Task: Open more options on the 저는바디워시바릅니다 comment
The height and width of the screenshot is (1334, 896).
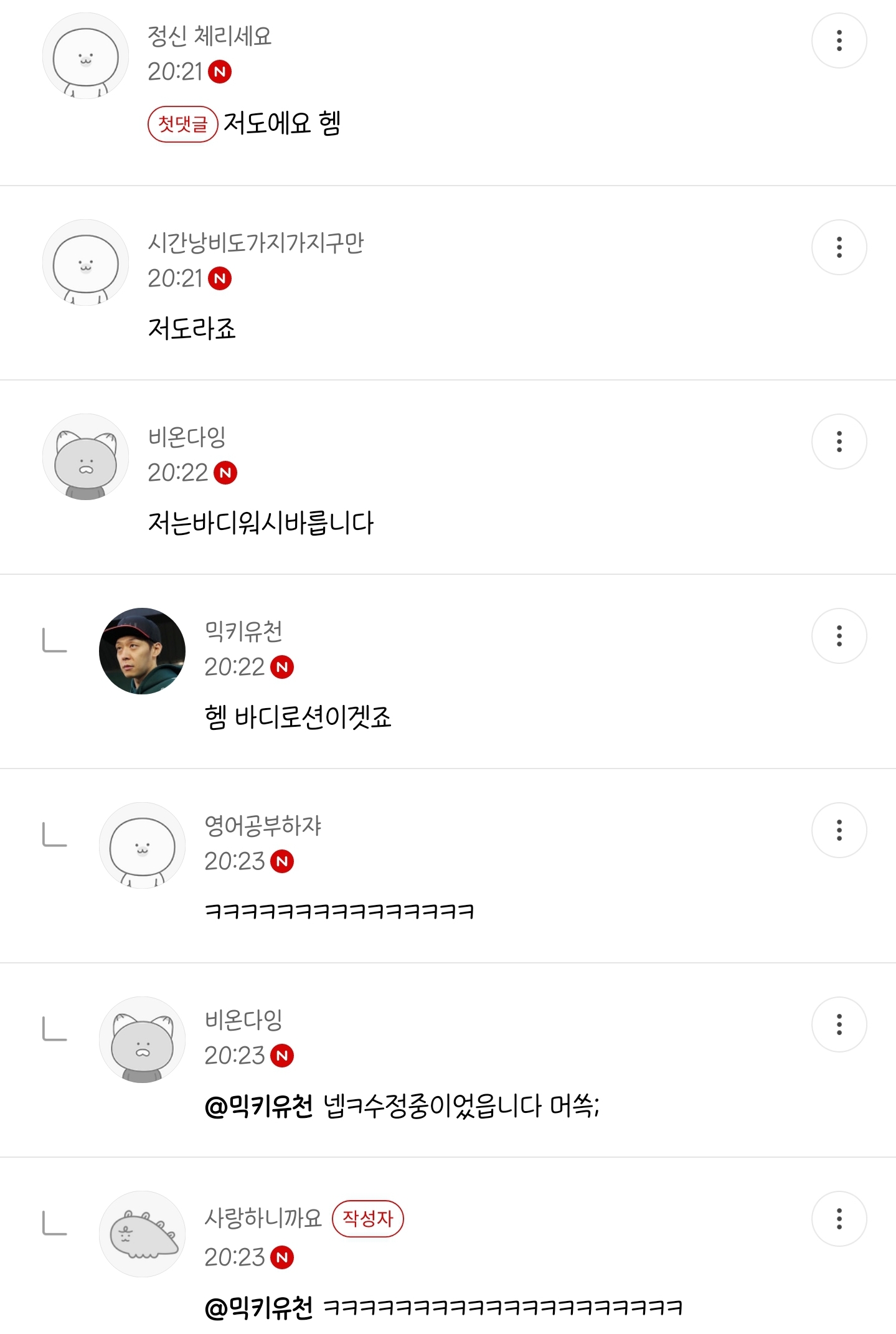Action: tap(839, 442)
